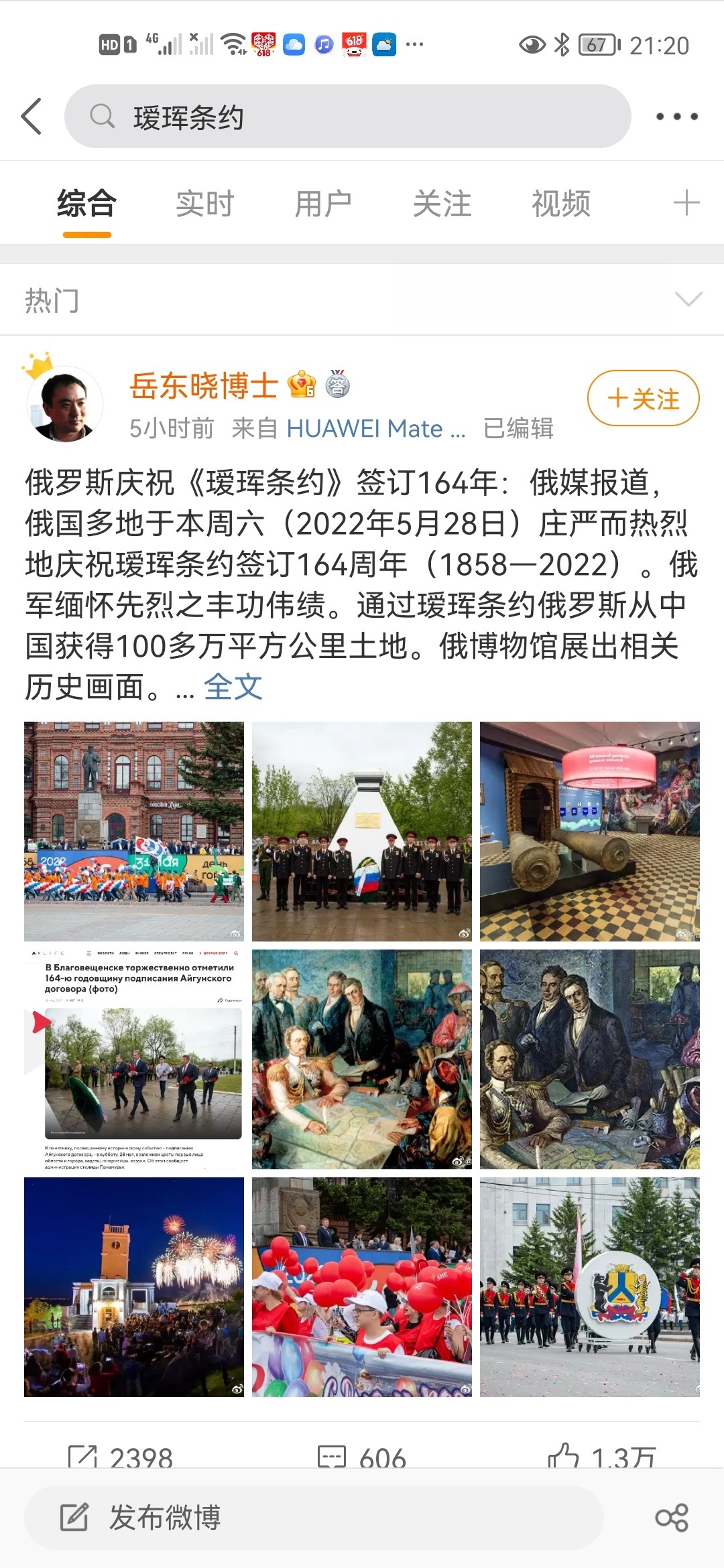
Task: Tap the share icon in the bottom bar
Action: click(x=672, y=1518)
